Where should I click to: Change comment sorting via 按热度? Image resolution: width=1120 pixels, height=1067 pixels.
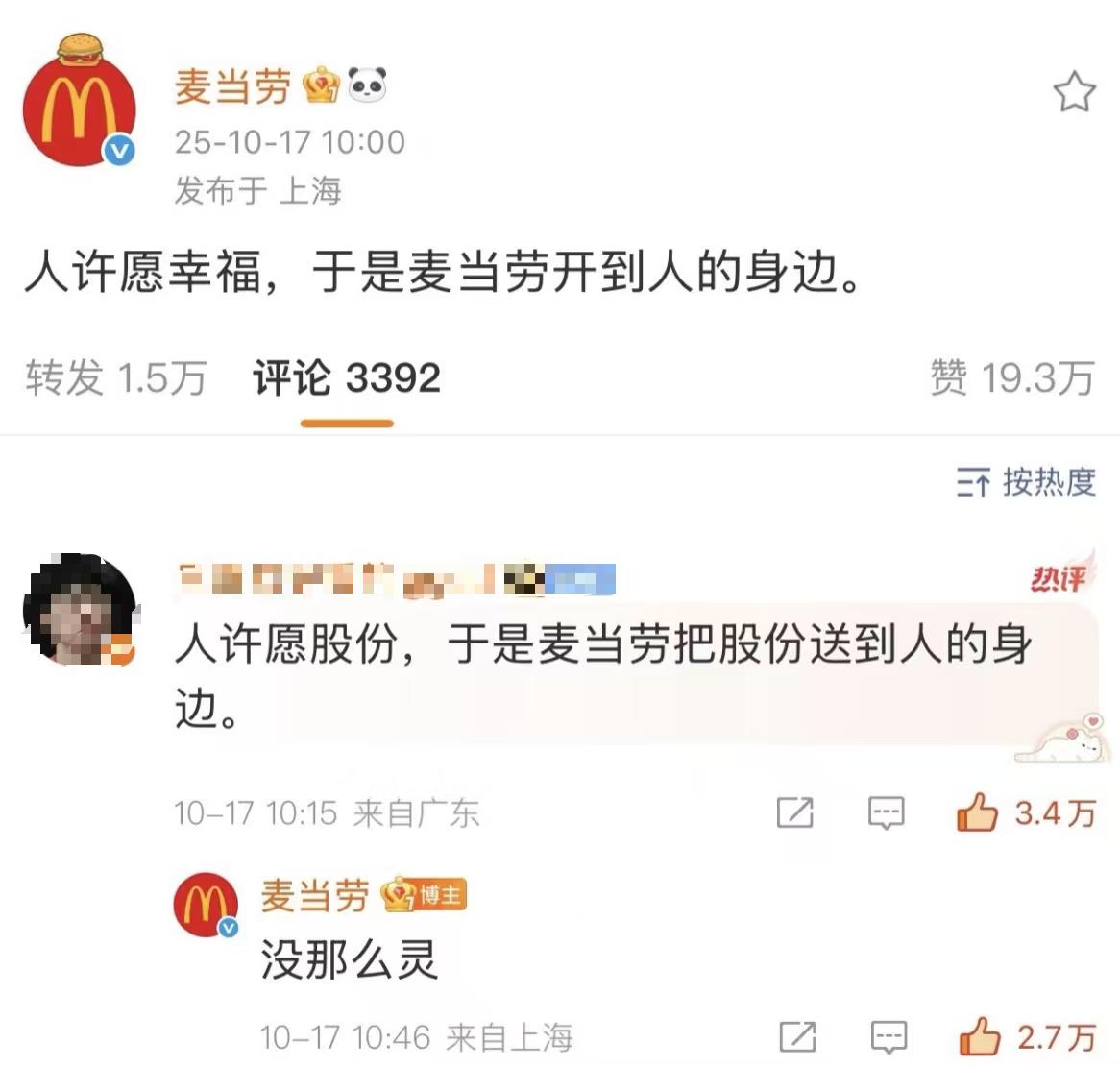click(x=1026, y=481)
